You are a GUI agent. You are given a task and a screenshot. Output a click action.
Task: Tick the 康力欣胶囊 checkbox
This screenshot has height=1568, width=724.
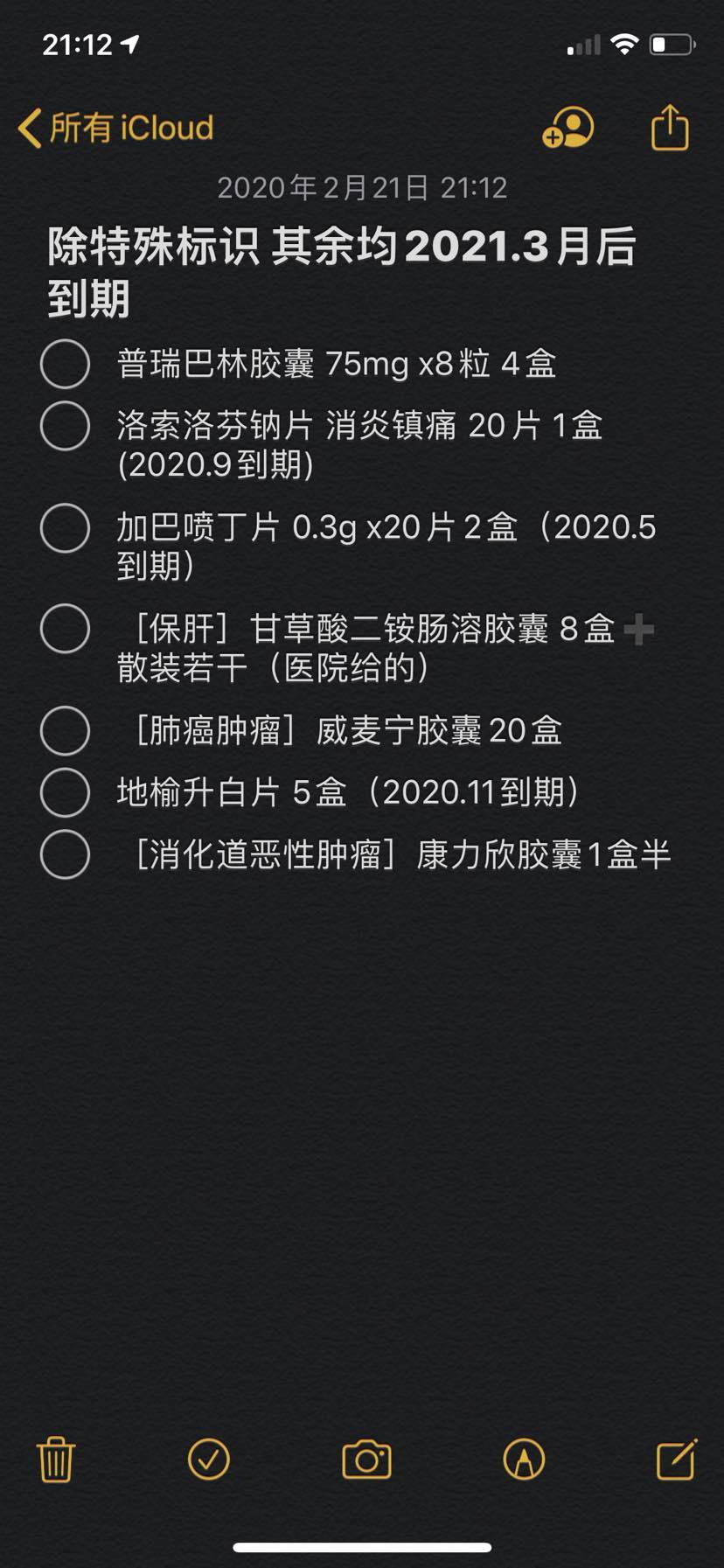click(x=66, y=854)
